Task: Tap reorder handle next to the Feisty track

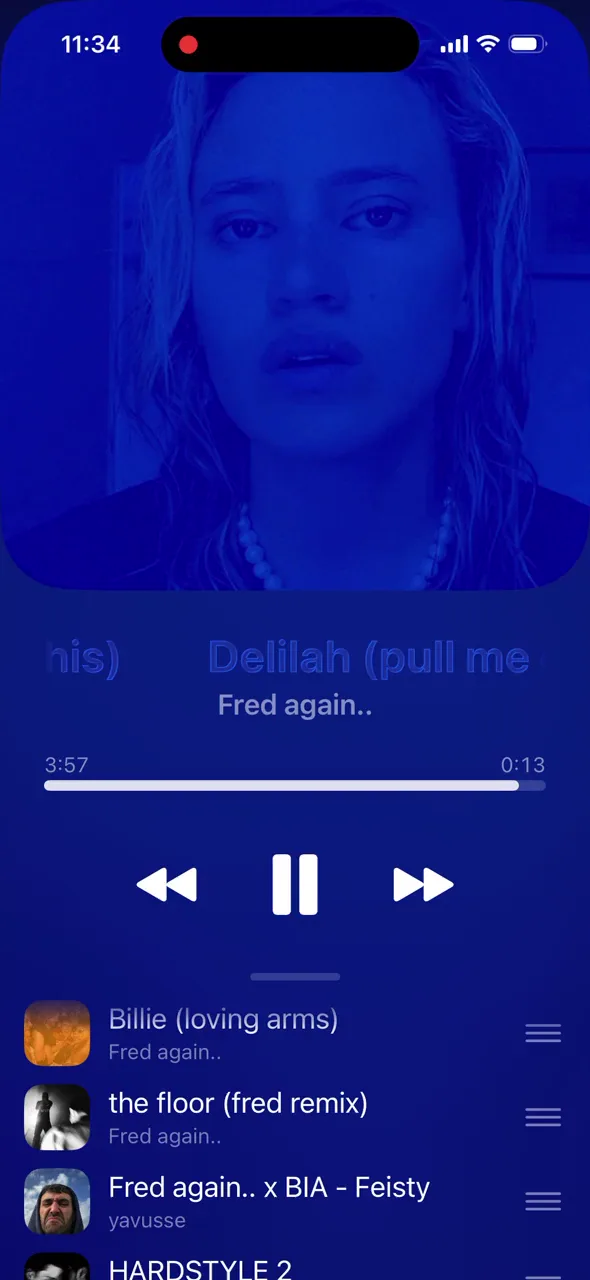Action: (543, 1202)
